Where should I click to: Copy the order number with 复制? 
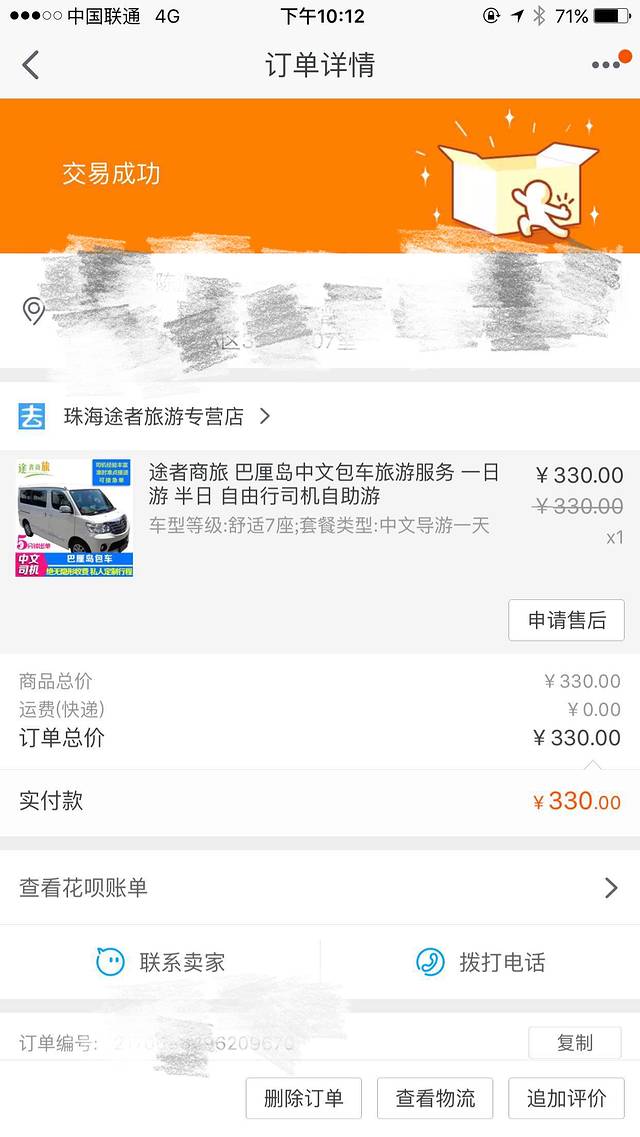575,1043
